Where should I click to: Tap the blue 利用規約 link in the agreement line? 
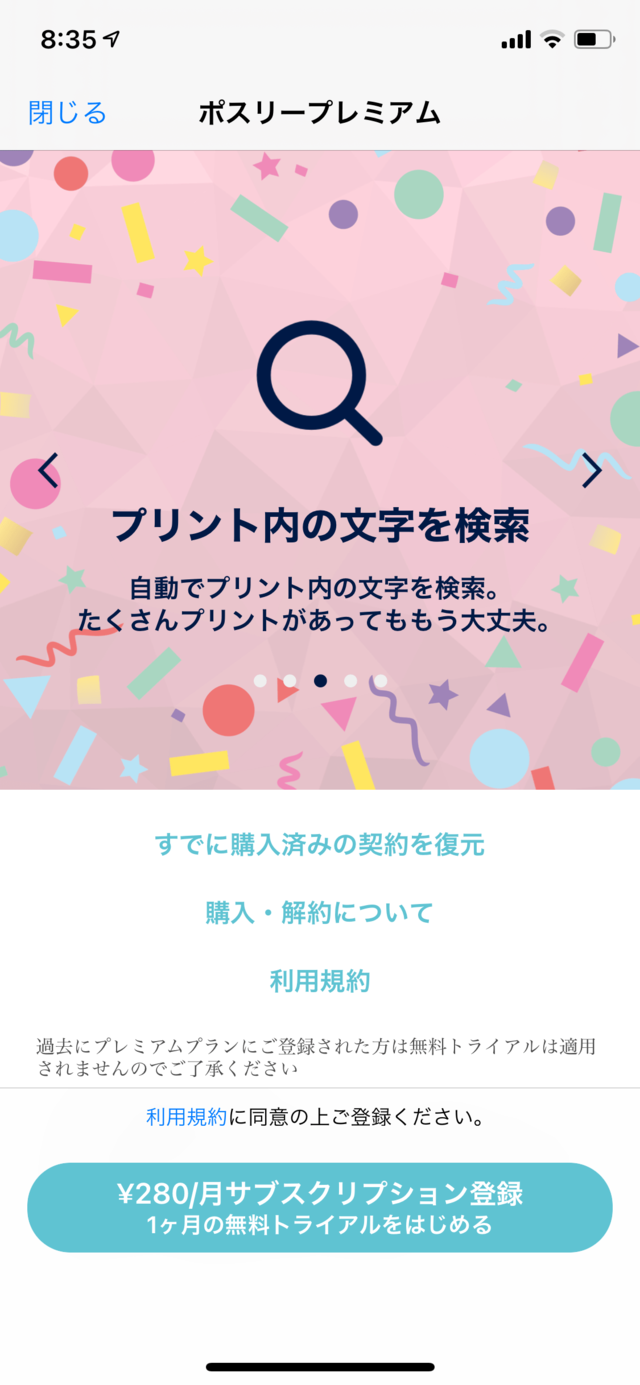[186, 1117]
